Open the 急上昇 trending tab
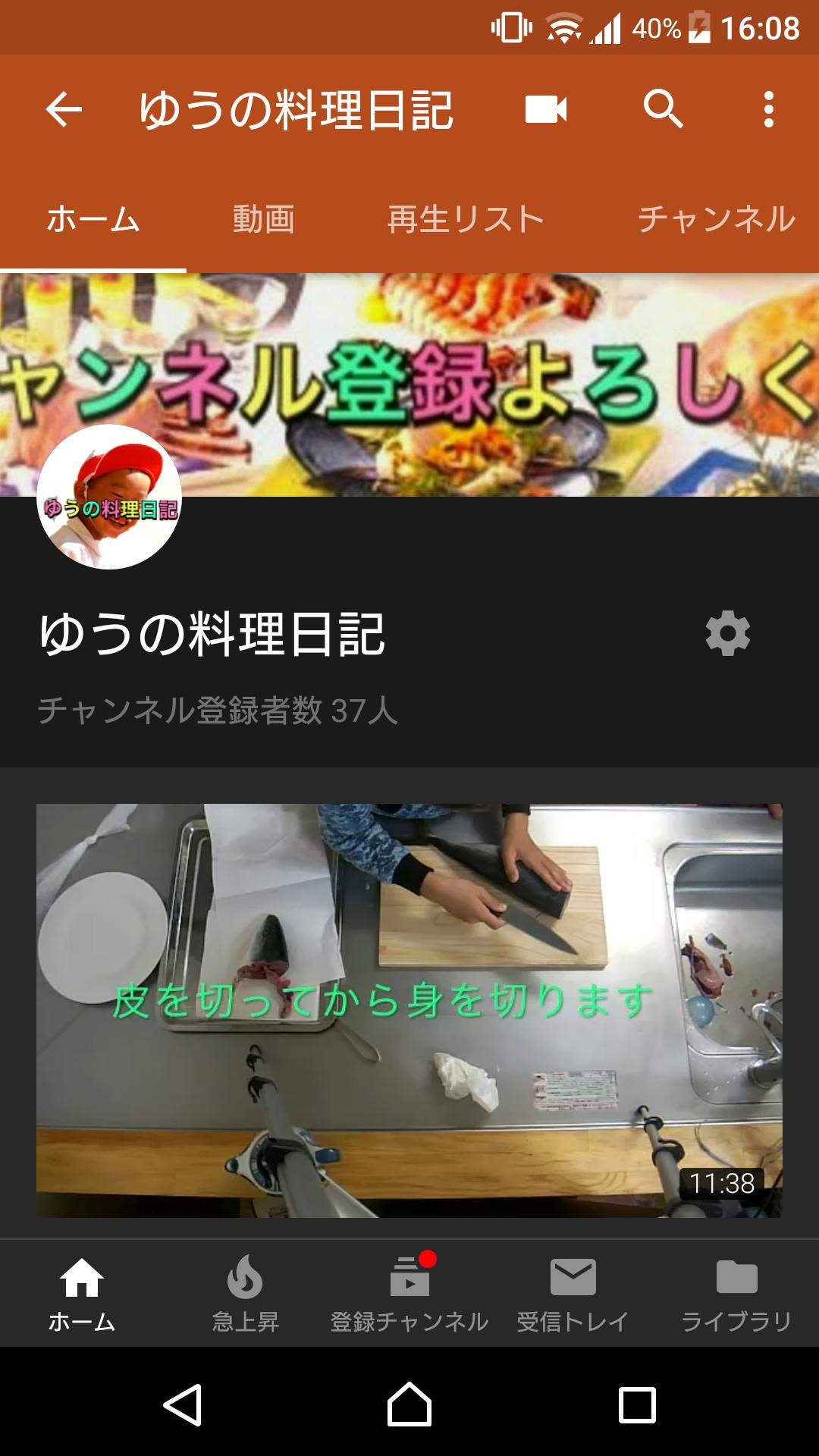 tap(246, 1294)
